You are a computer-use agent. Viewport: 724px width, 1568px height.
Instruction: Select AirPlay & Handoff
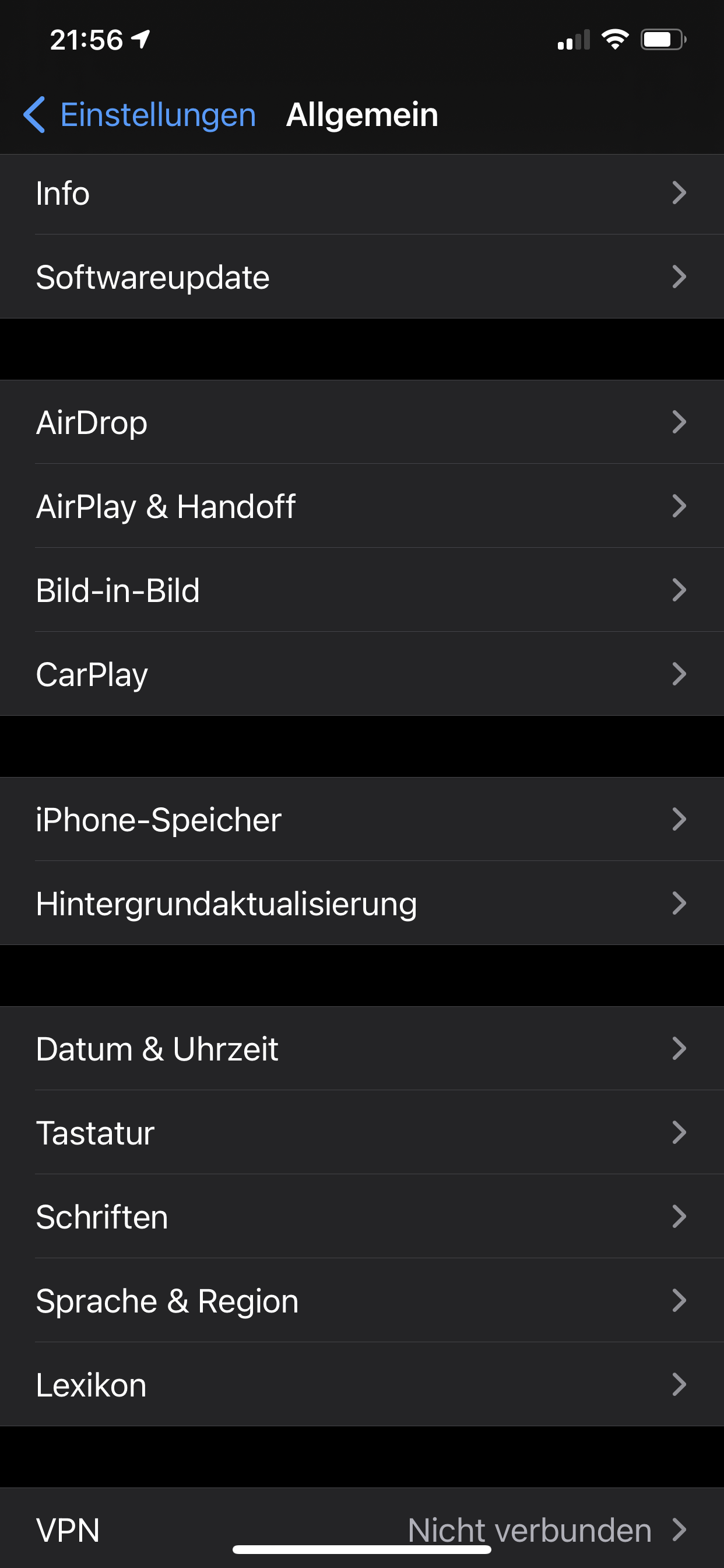coord(361,506)
